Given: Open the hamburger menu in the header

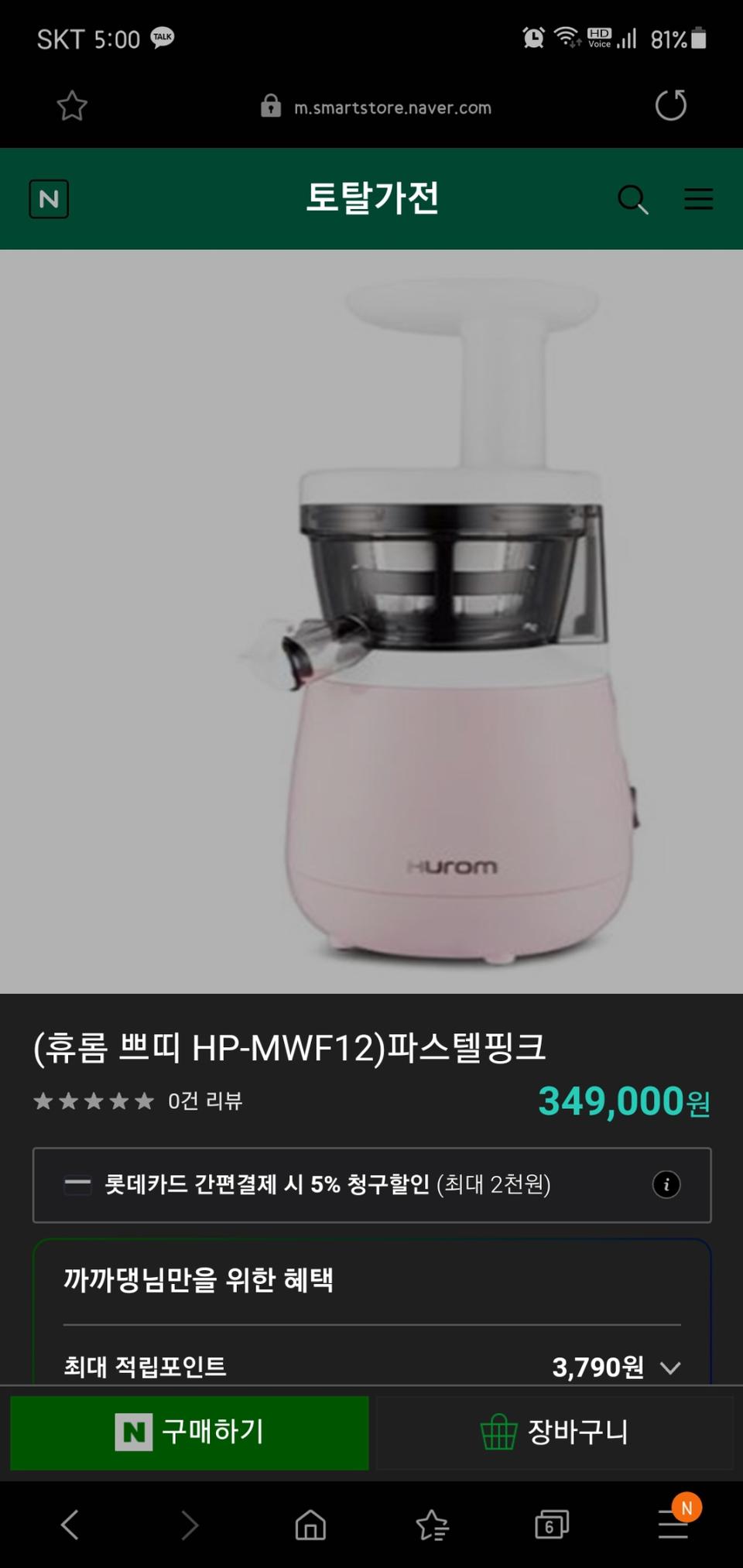Looking at the screenshot, I should (x=698, y=199).
